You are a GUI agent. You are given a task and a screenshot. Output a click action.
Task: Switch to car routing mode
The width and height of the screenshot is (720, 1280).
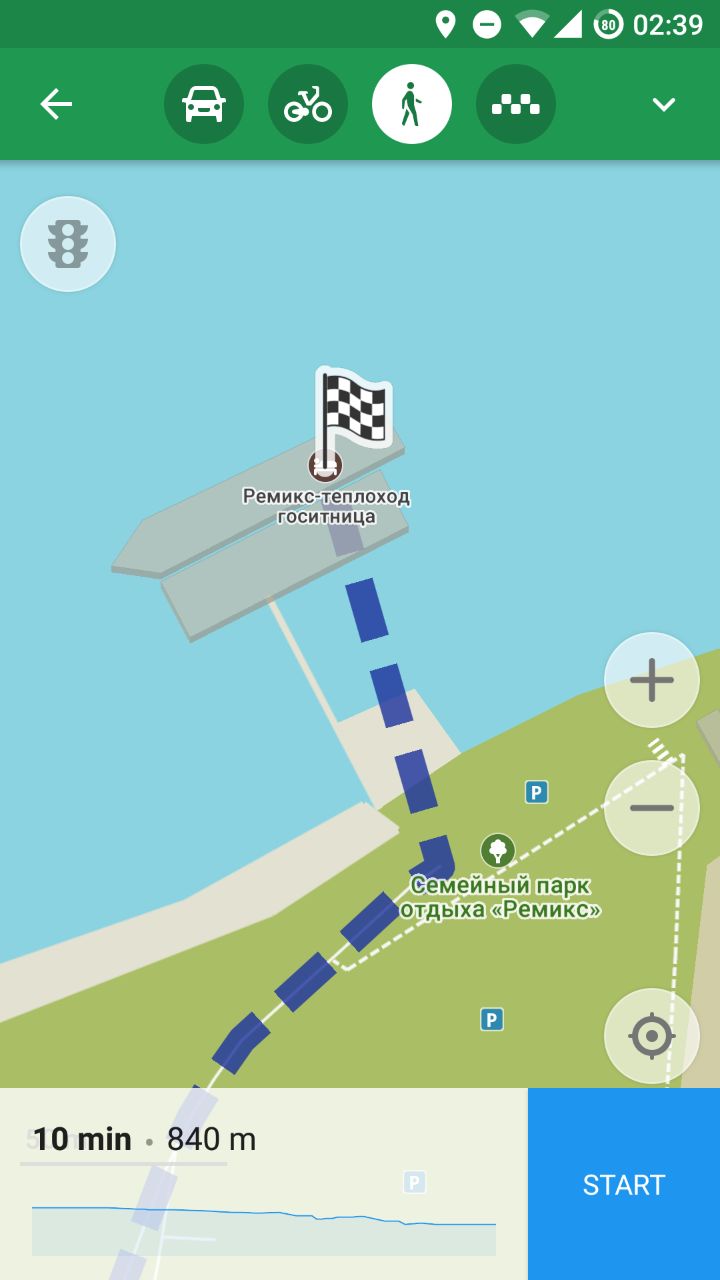point(204,104)
